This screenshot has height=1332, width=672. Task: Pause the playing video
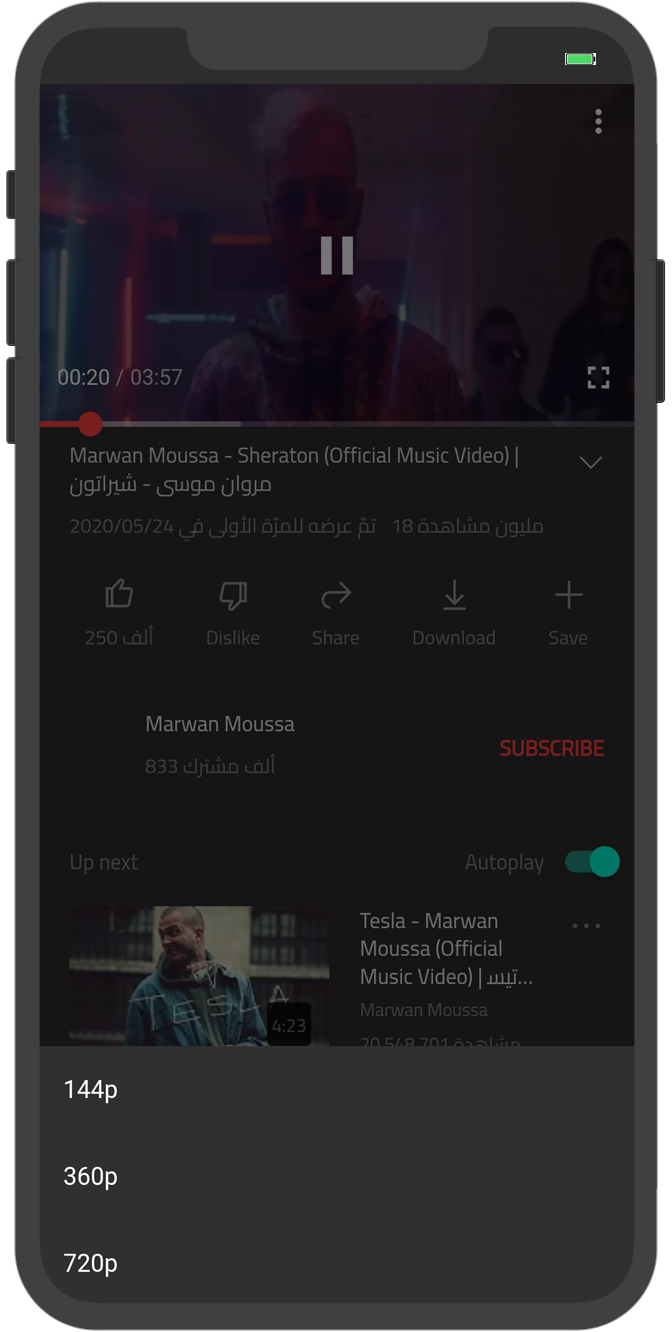pyautogui.click(x=337, y=255)
